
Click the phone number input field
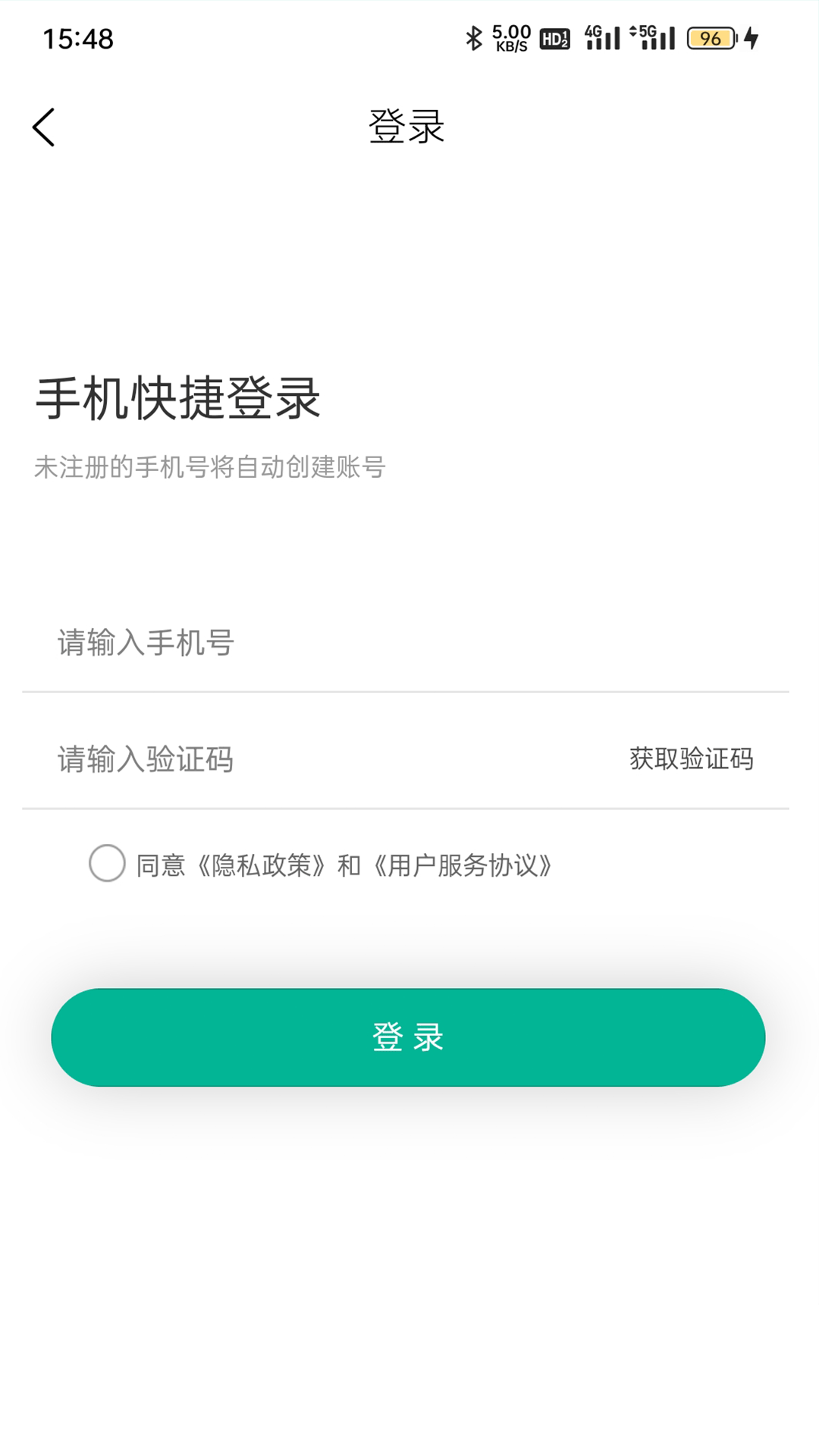(x=227, y=643)
